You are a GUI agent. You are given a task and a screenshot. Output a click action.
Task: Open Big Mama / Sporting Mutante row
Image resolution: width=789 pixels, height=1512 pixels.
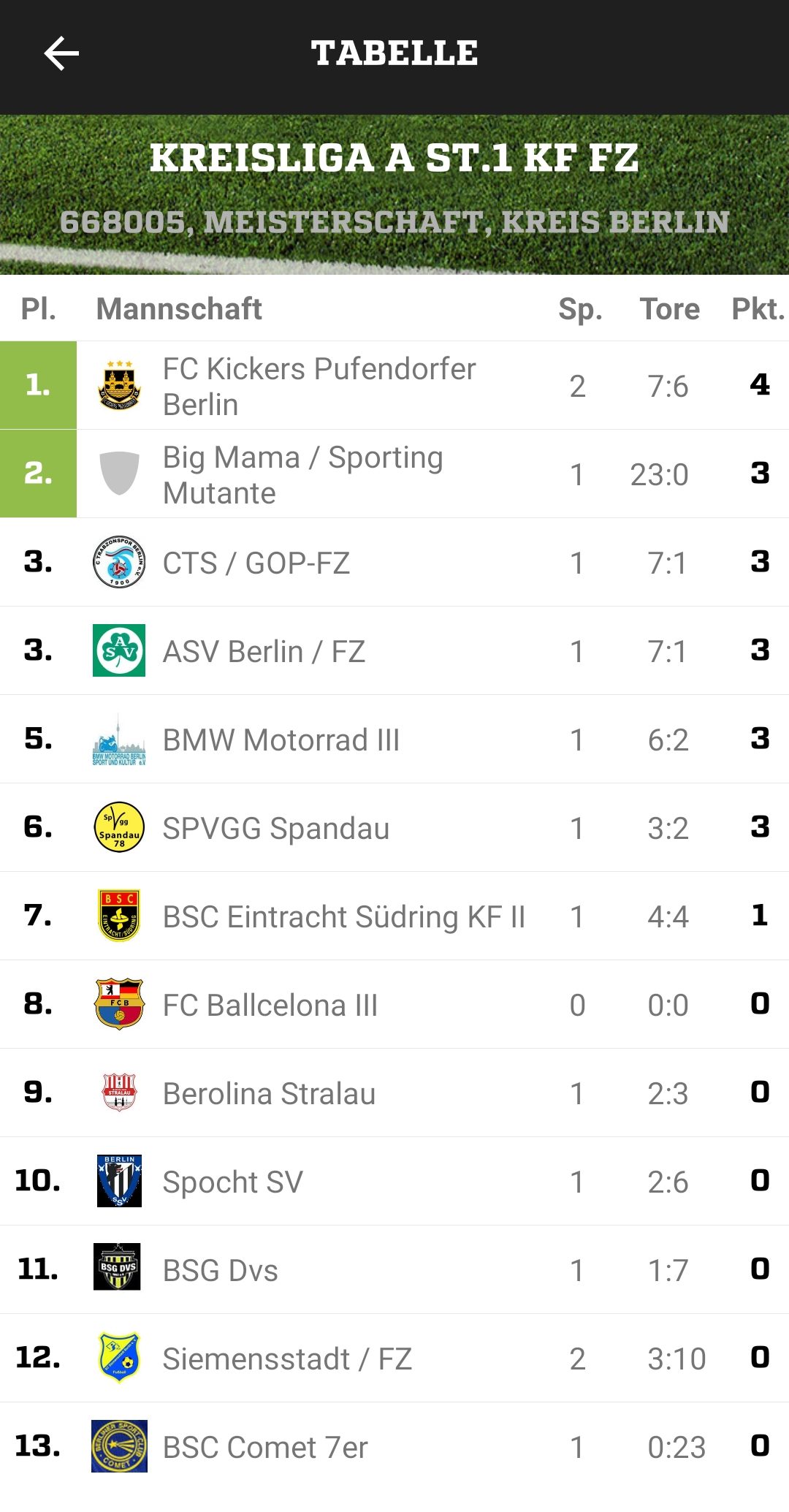click(x=394, y=474)
